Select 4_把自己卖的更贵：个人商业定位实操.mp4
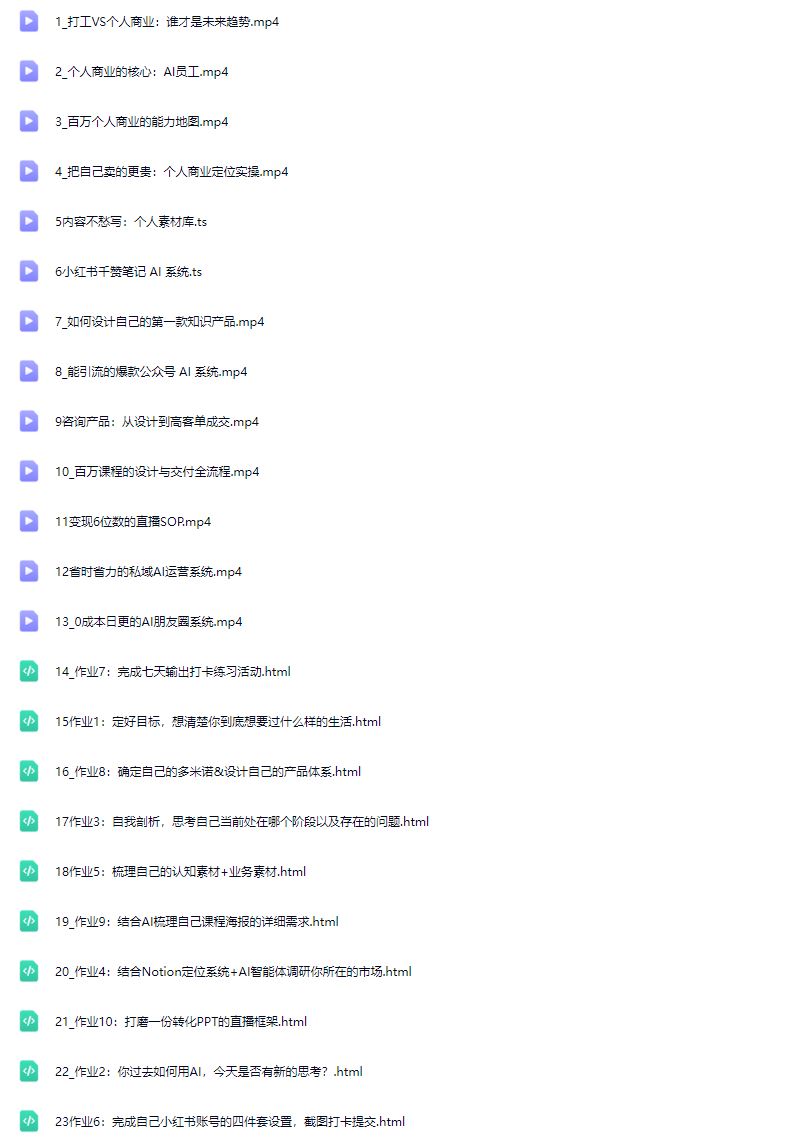The width and height of the screenshot is (810, 1139). 172,171
